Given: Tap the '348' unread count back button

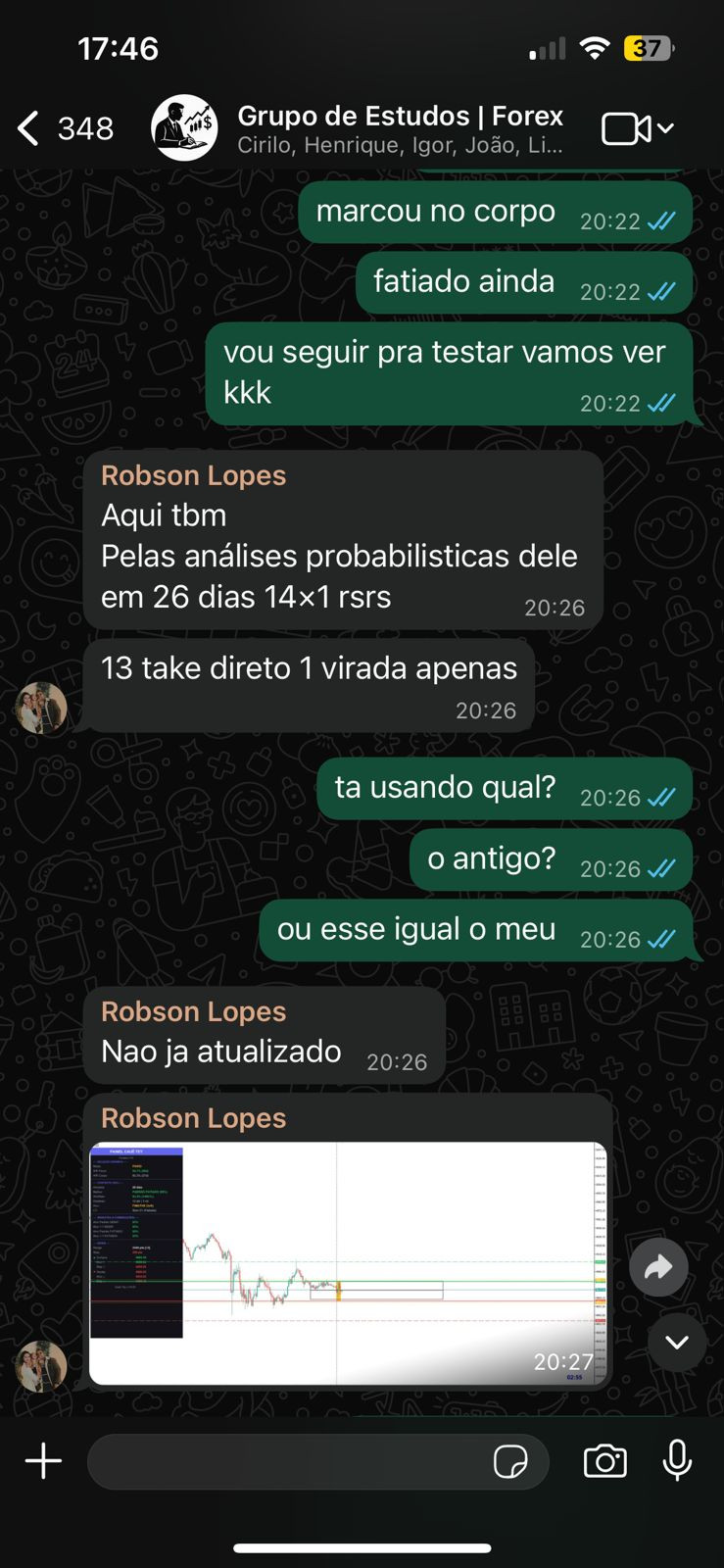Looking at the screenshot, I should click(84, 127).
